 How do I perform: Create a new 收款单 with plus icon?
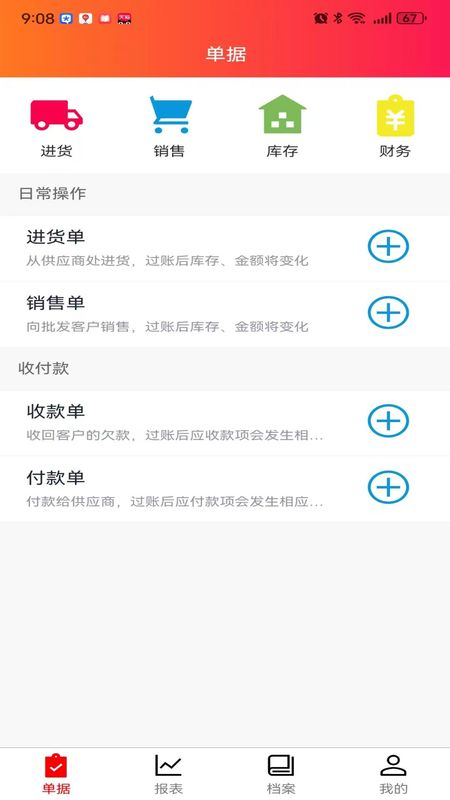point(388,421)
